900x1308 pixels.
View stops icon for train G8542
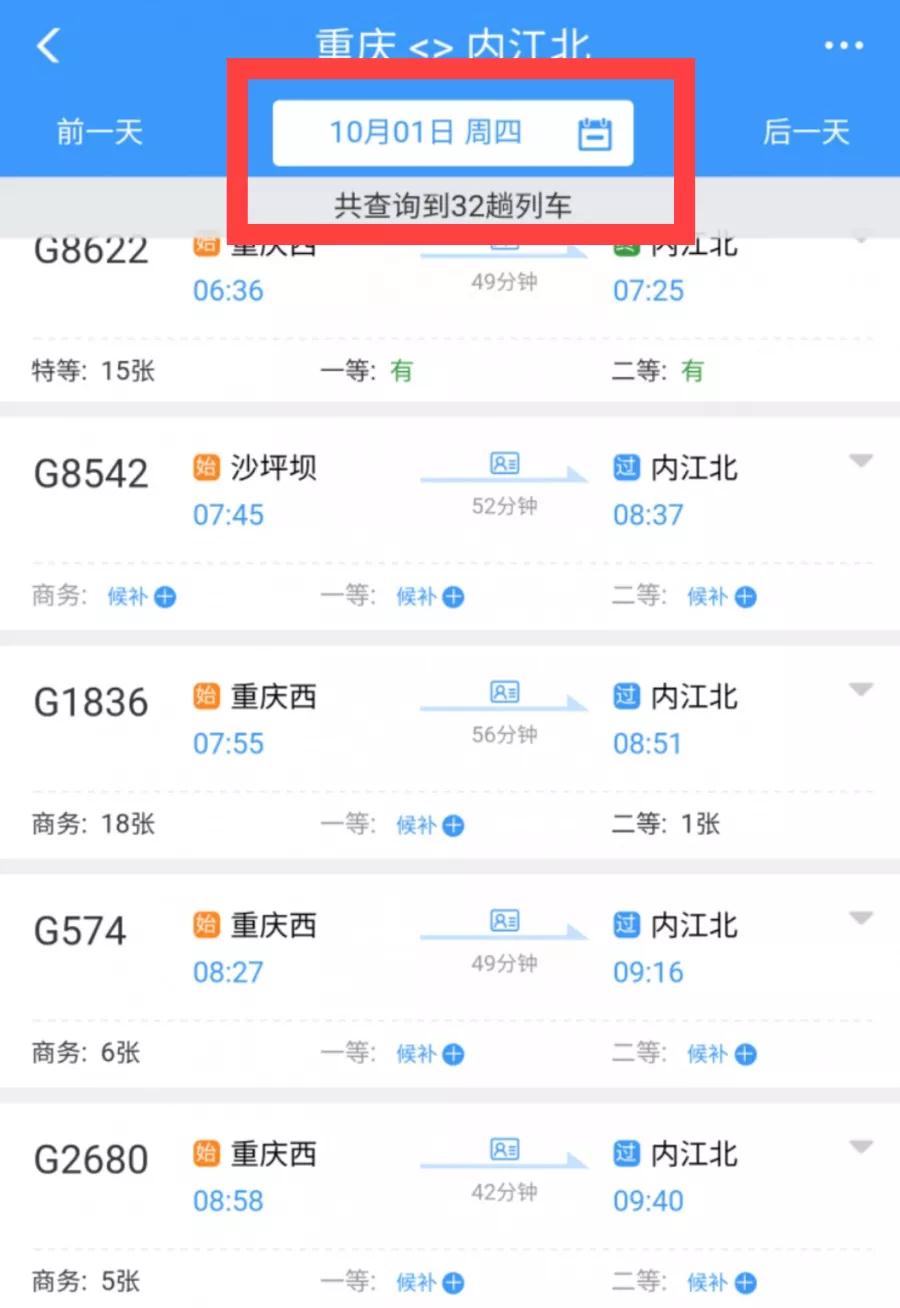click(x=505, y=464)
